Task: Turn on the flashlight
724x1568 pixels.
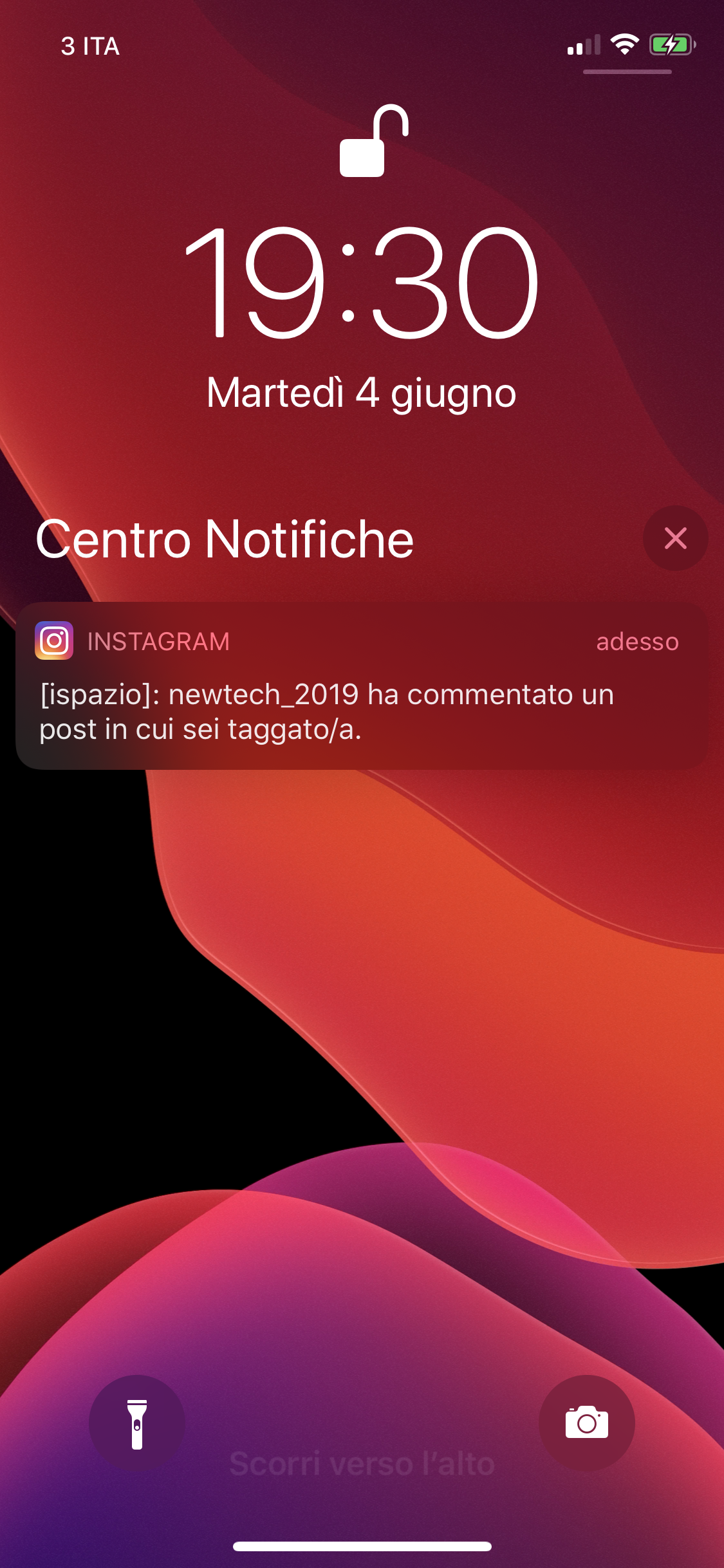Action: [x=137, y=1423]
